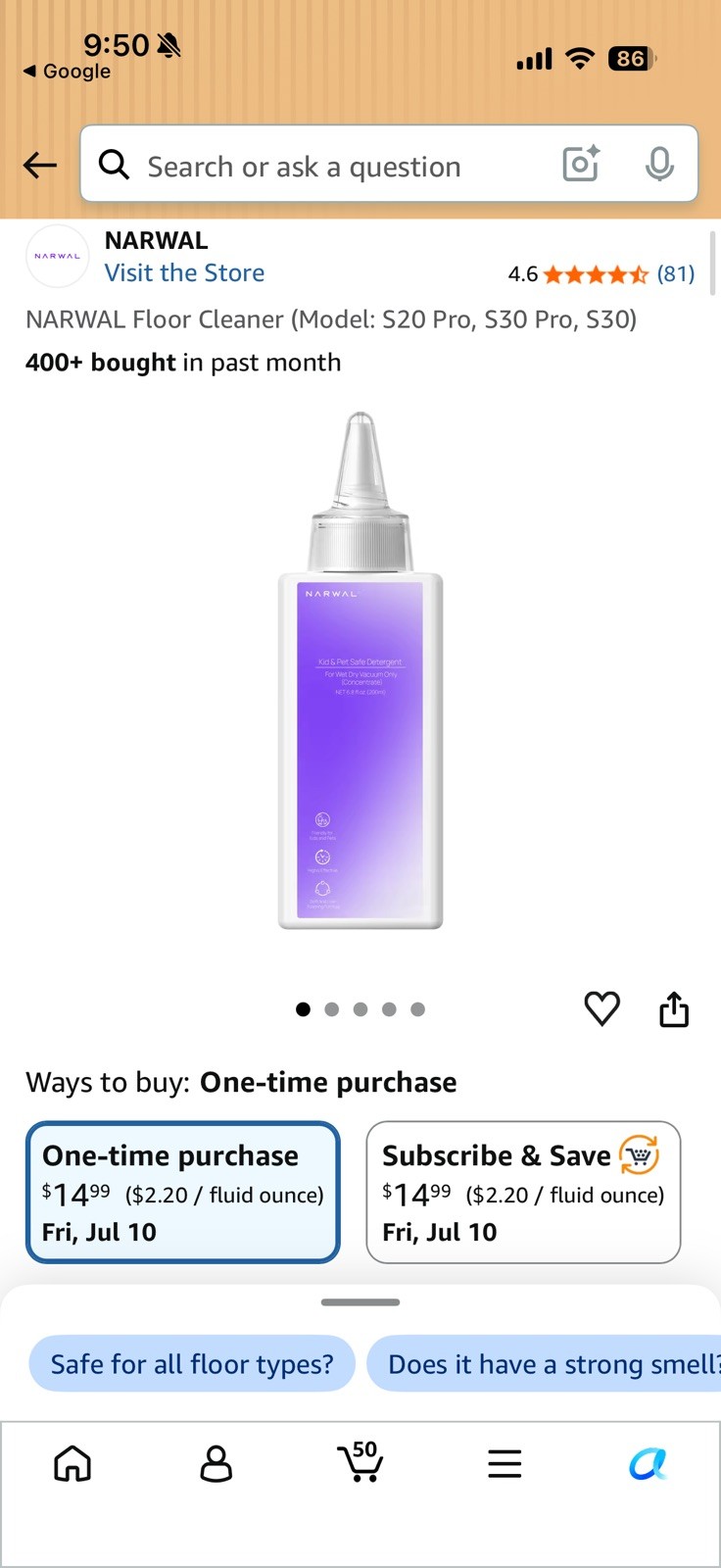
Task: Share this product listing
Action: [674, 1008]
